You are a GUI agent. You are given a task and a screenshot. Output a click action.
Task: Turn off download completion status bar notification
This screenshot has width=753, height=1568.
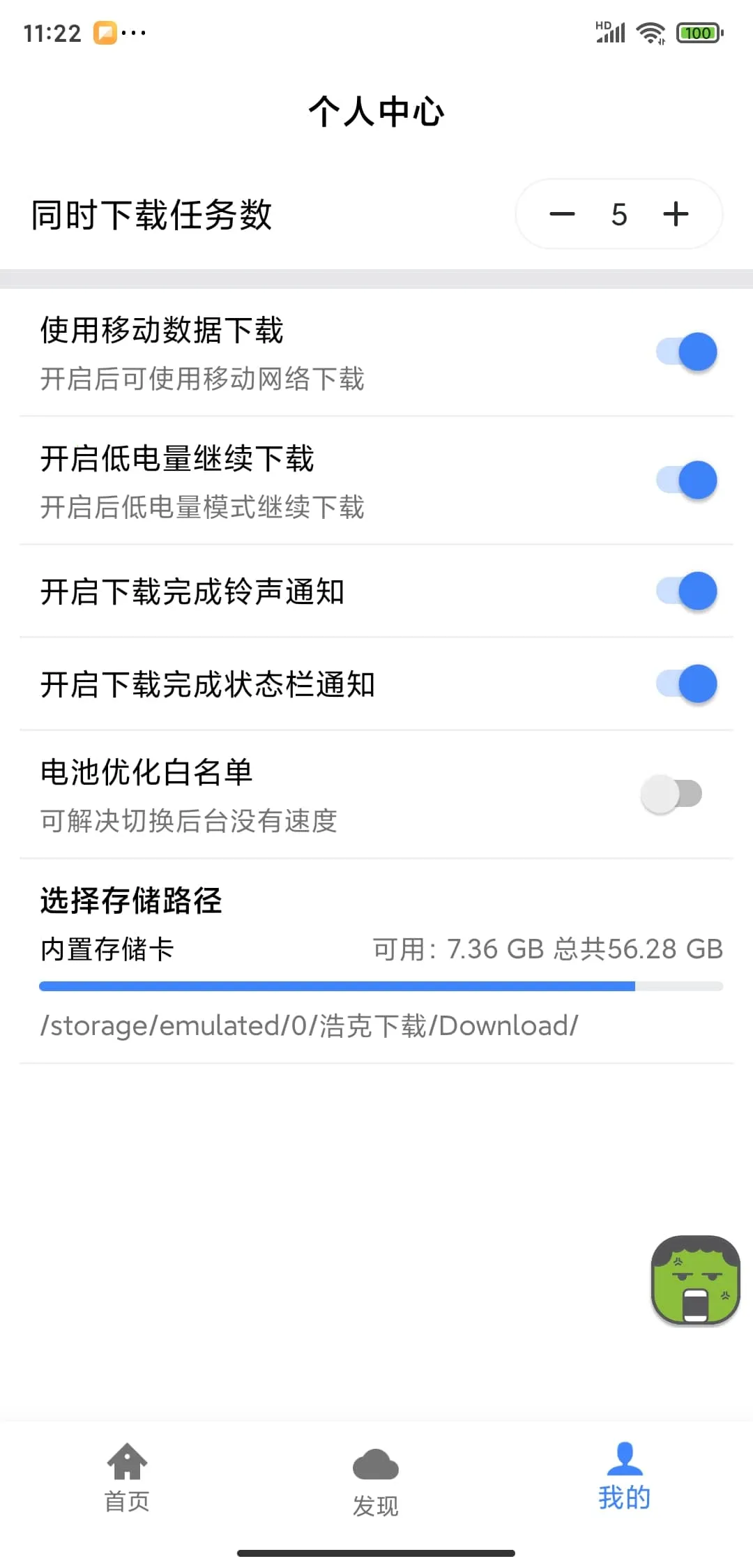pos(686,684)
